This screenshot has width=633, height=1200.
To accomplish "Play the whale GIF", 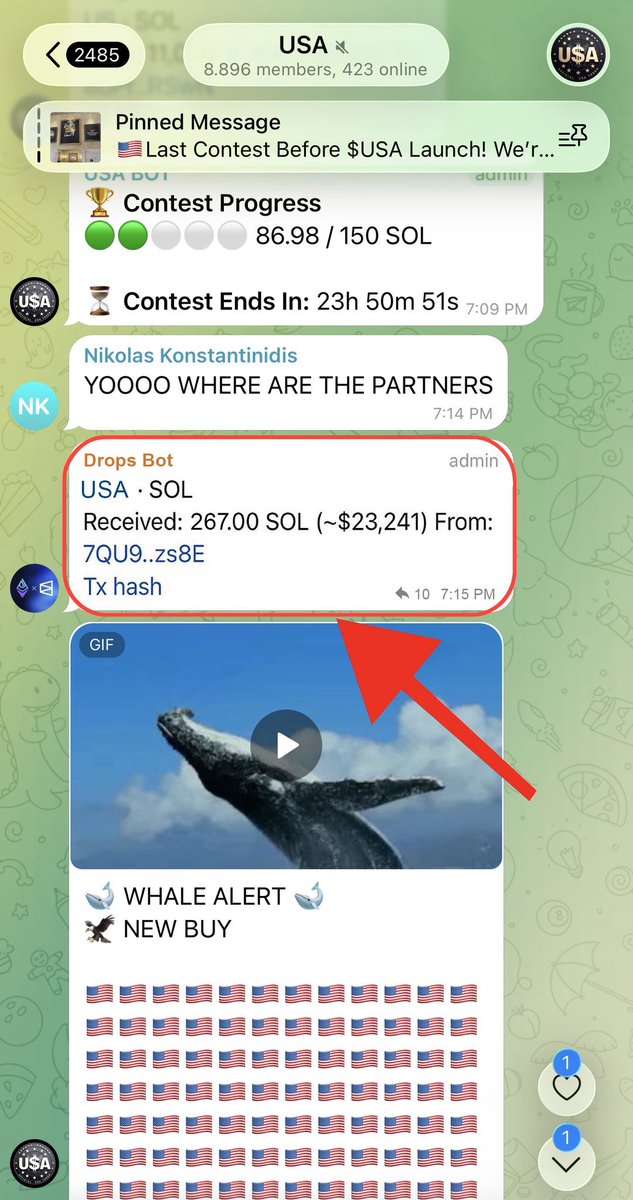I will 286,745.
